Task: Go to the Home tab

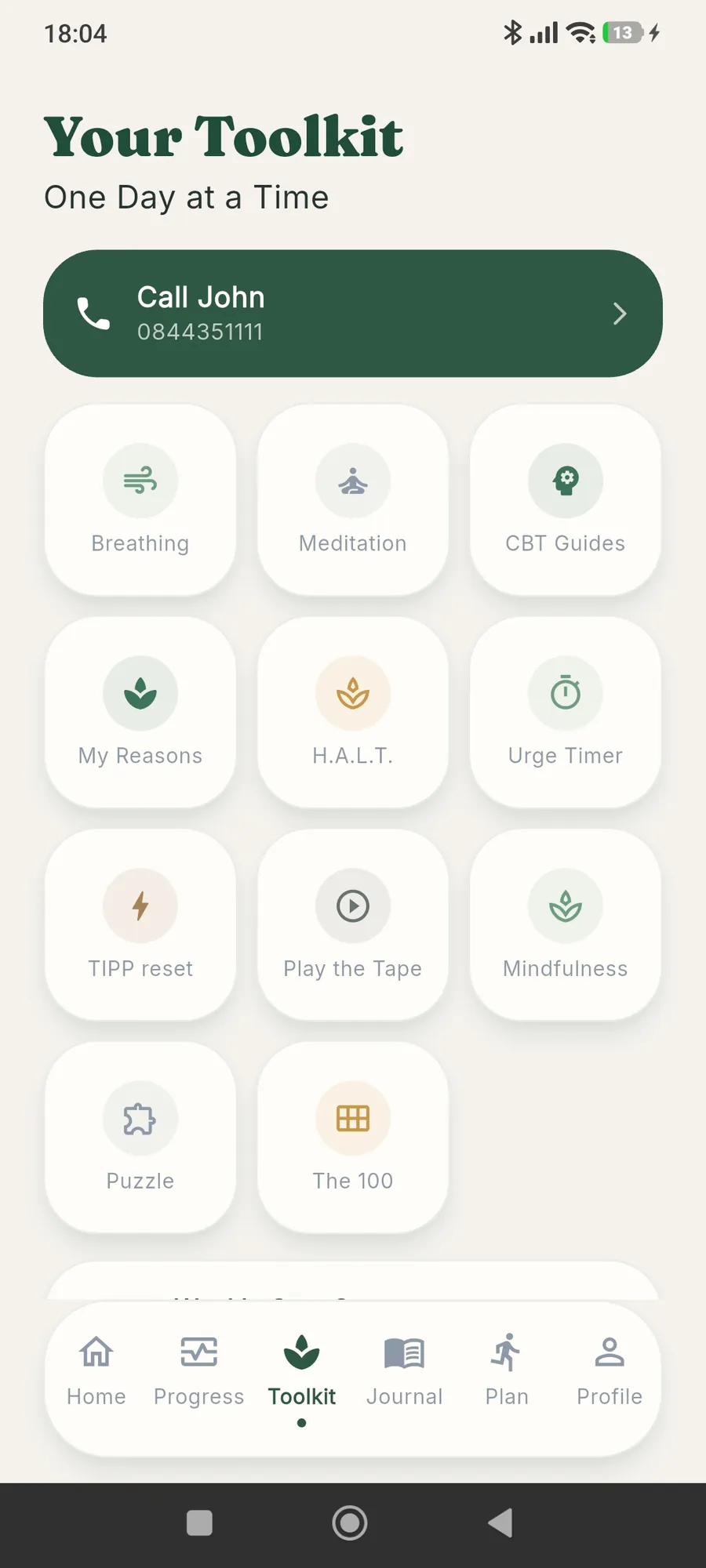Action: (x=96, y=1370)
